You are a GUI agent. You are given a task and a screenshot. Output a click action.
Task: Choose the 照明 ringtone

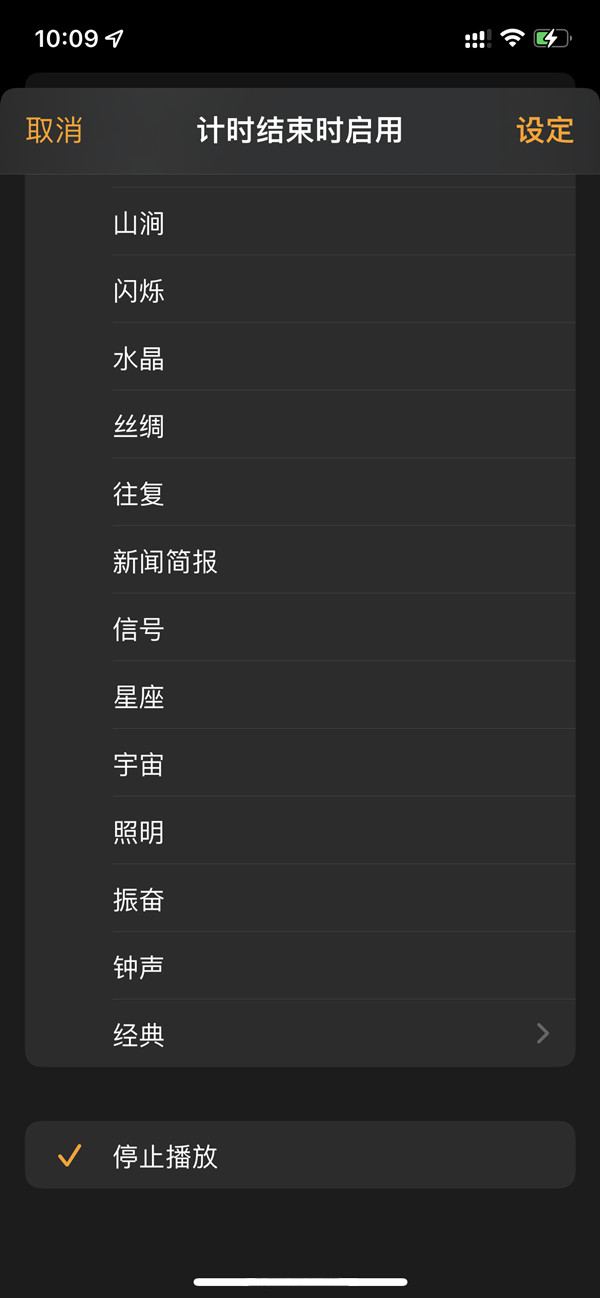pyautogui.click(x=300, y=832)
